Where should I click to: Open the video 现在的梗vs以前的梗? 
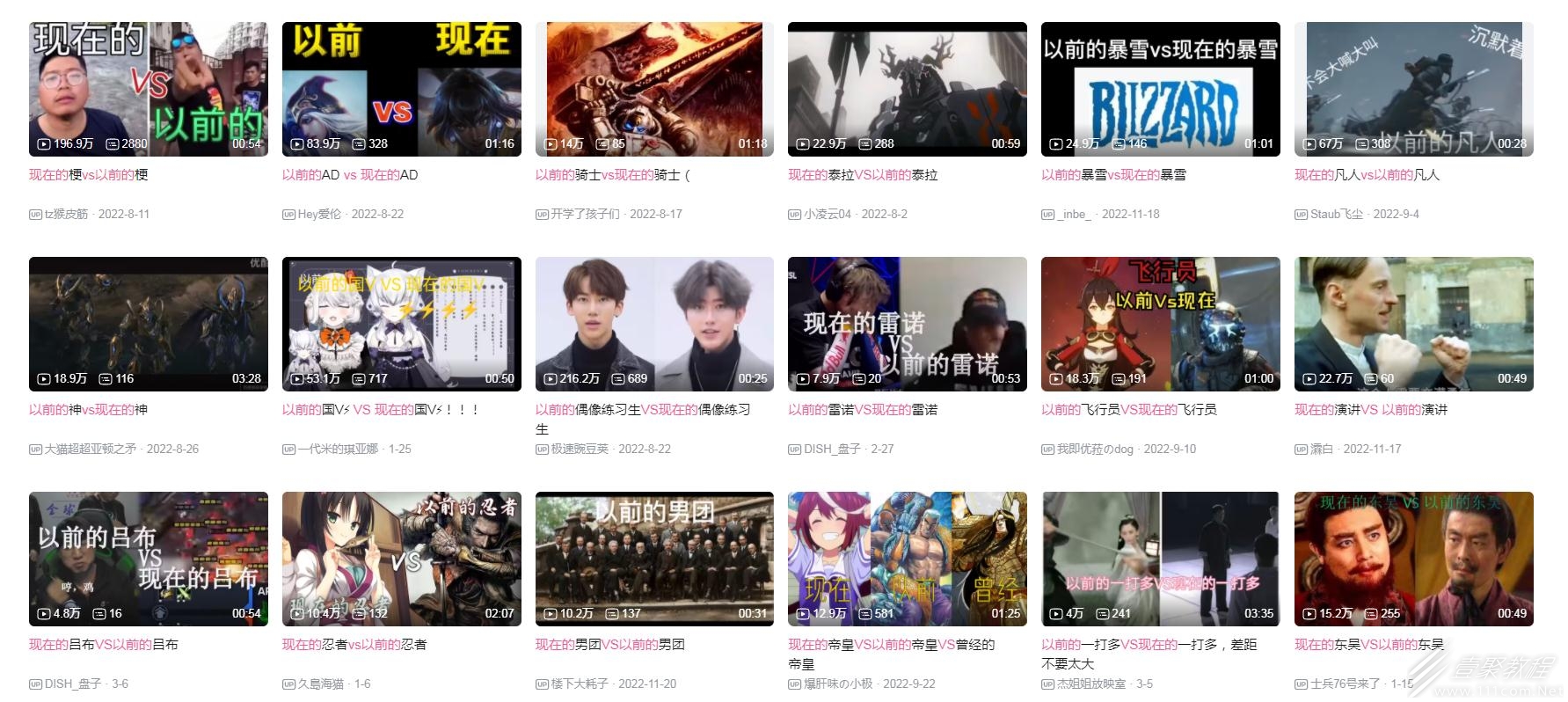coord(148,89)
